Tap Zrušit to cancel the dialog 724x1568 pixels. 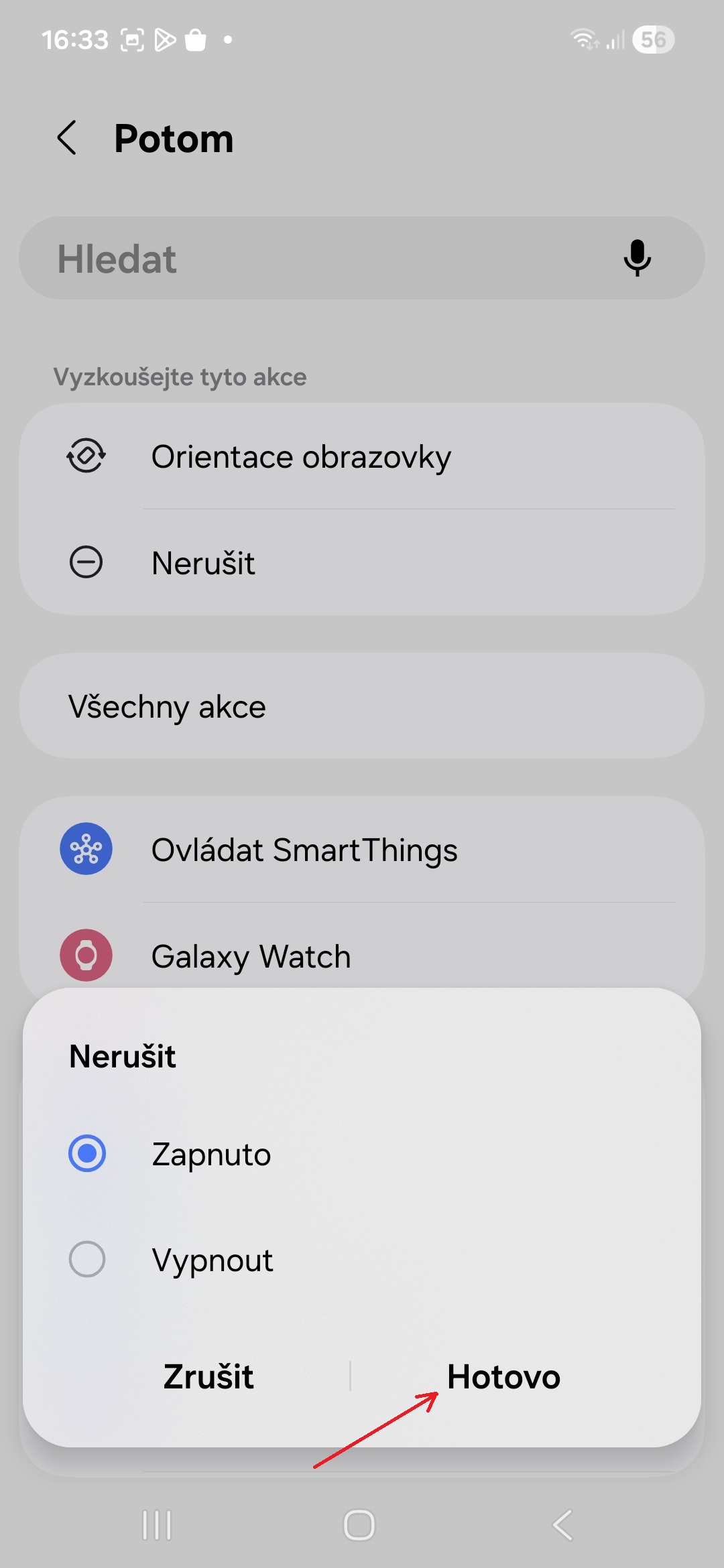pos(208,1376)
